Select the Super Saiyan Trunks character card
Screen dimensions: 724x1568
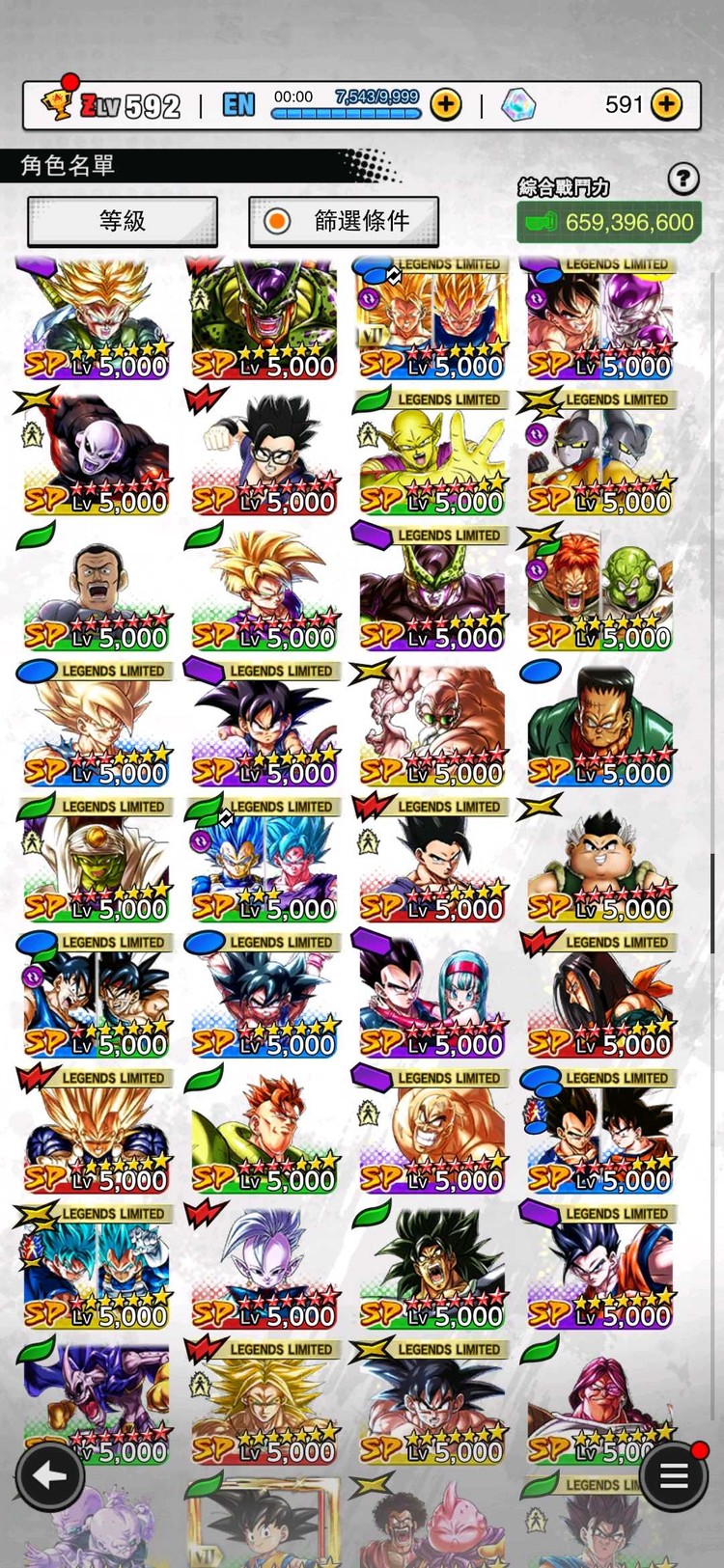(x=97, y=318)
